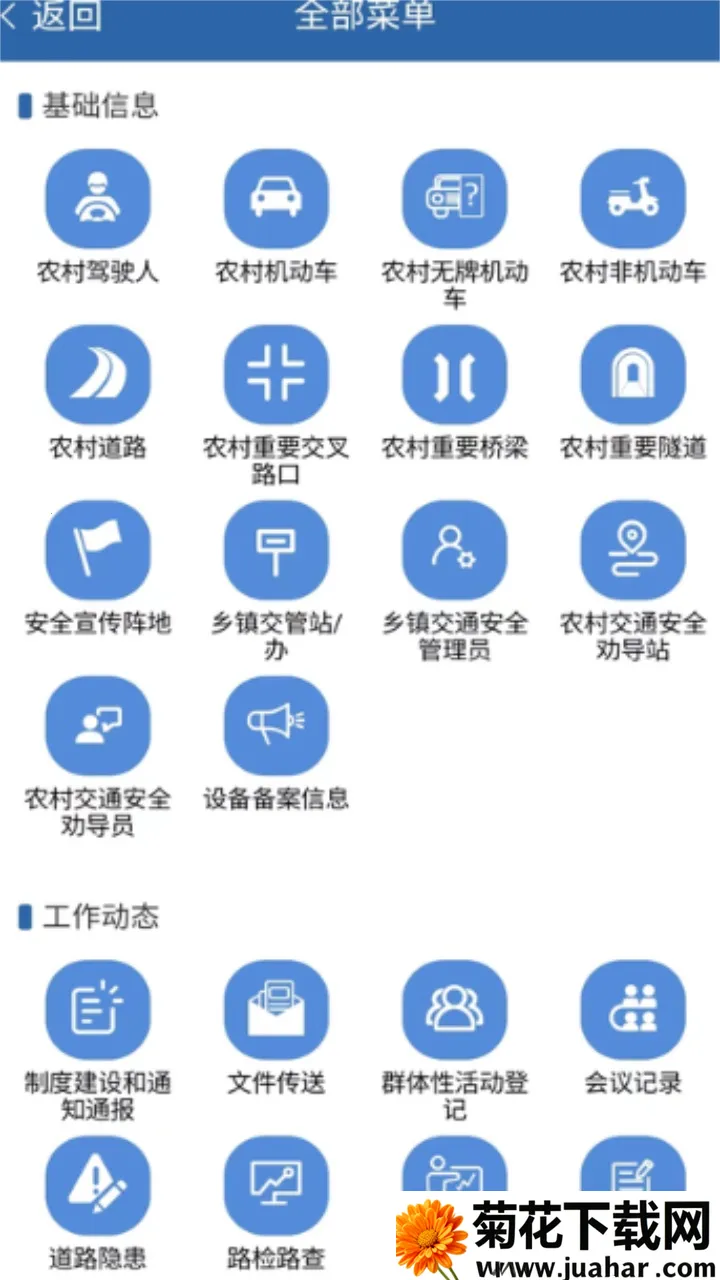Select 乡镇交管站/办
Image resolution: width=720 pixels, height=1280 pixels.
tap(276, 551)
